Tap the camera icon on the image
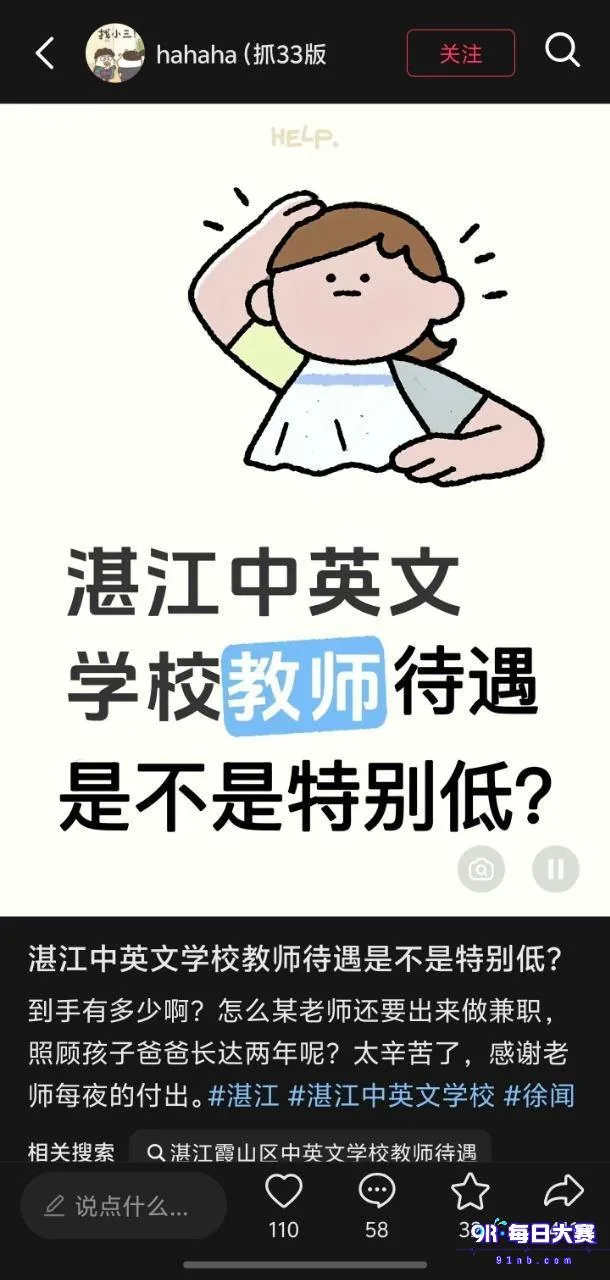The height and width of the screenshot is (1280, 610). pos(481,869)
